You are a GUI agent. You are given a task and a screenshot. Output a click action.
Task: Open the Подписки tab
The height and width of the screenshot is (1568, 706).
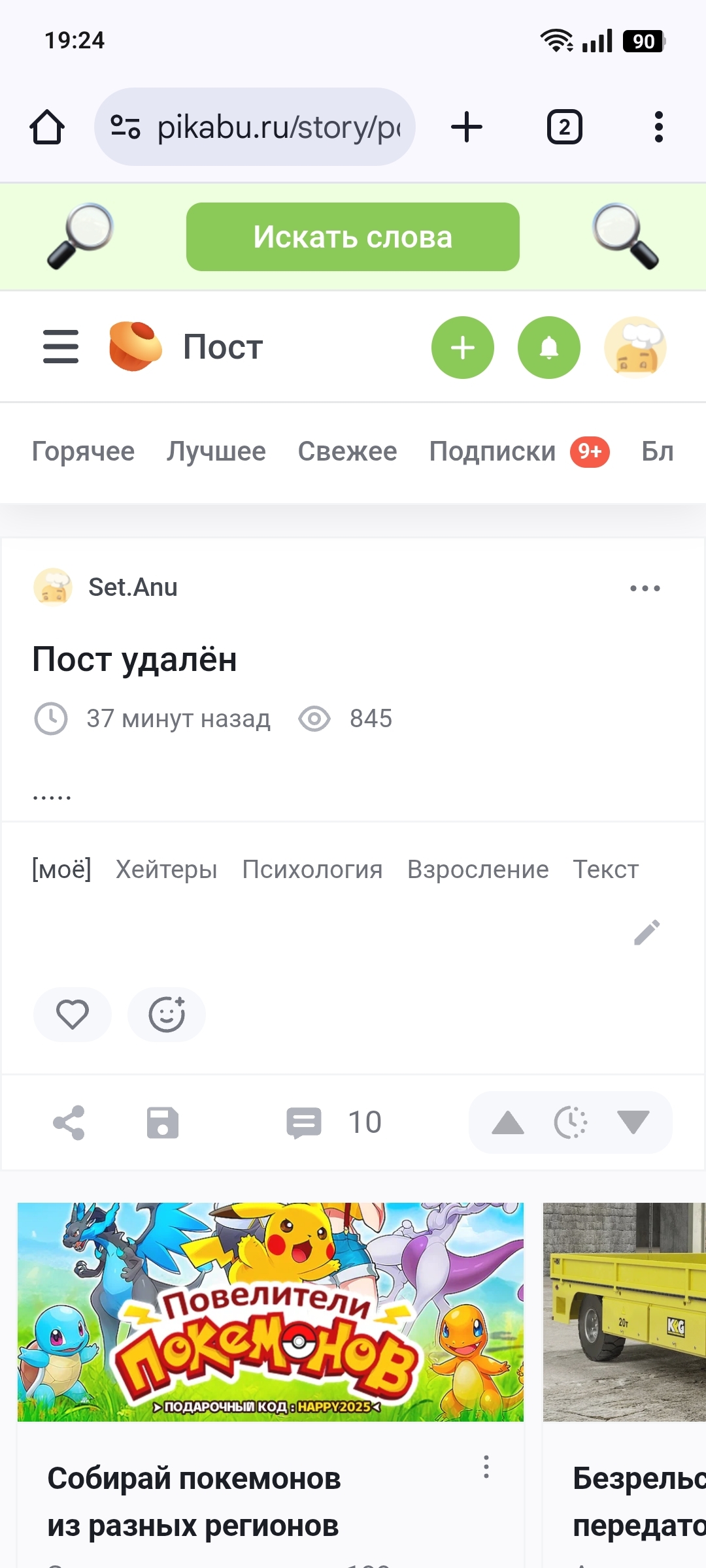[x=492, y=451]
